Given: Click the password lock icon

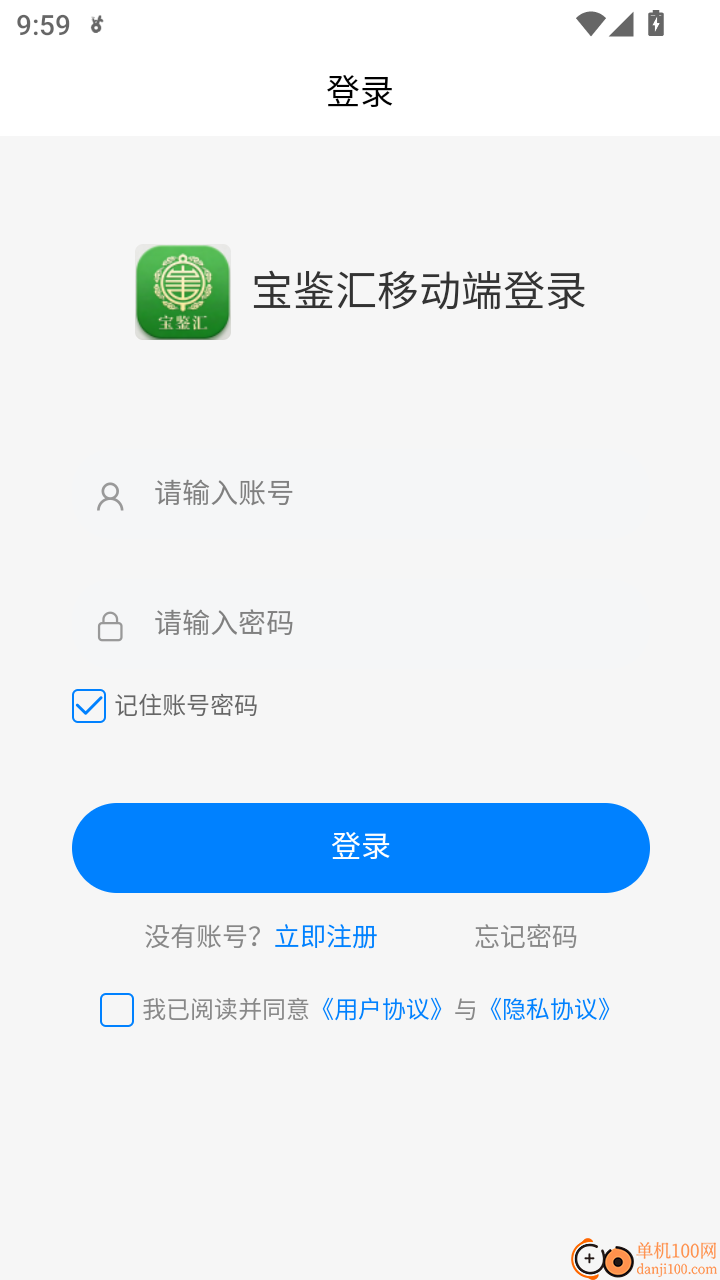Looking at the screenshot, I should coord(109,625).
